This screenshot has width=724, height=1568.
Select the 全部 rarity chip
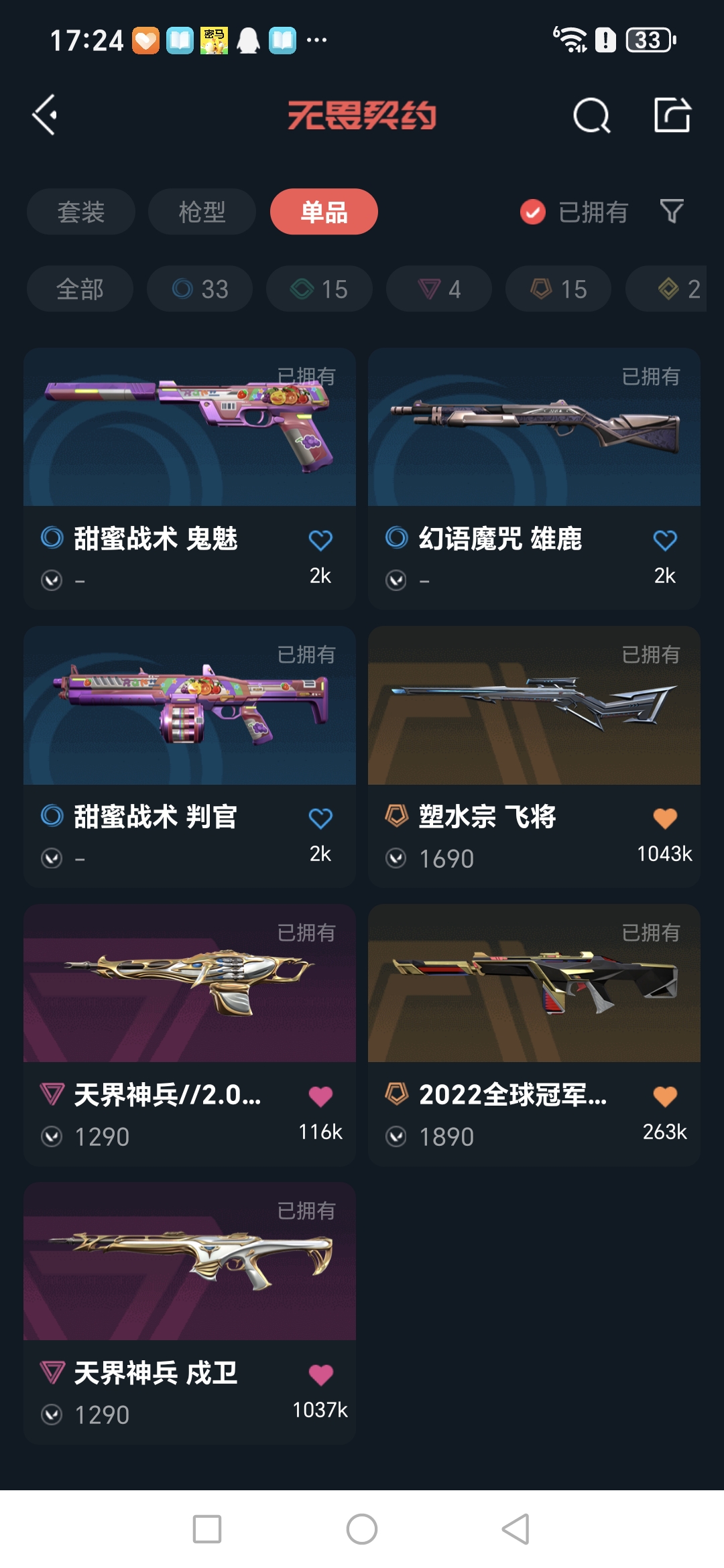[x=80, y=289]
